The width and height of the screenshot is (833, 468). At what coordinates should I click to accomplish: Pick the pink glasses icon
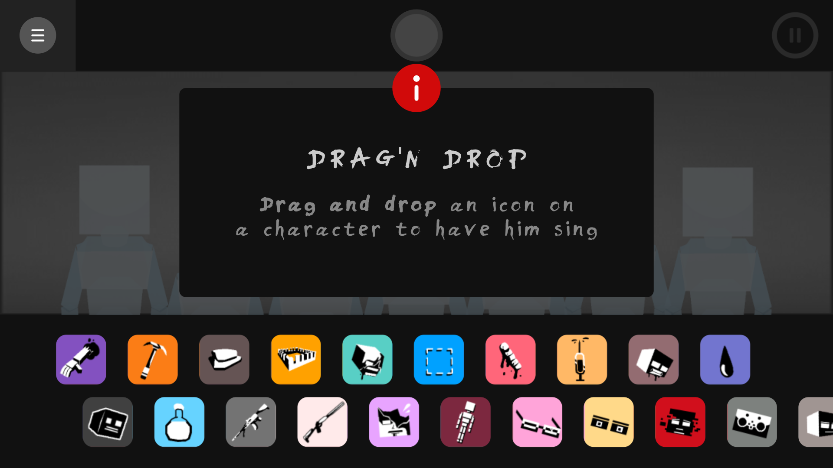pyautogui.click(x=537, y=422)
